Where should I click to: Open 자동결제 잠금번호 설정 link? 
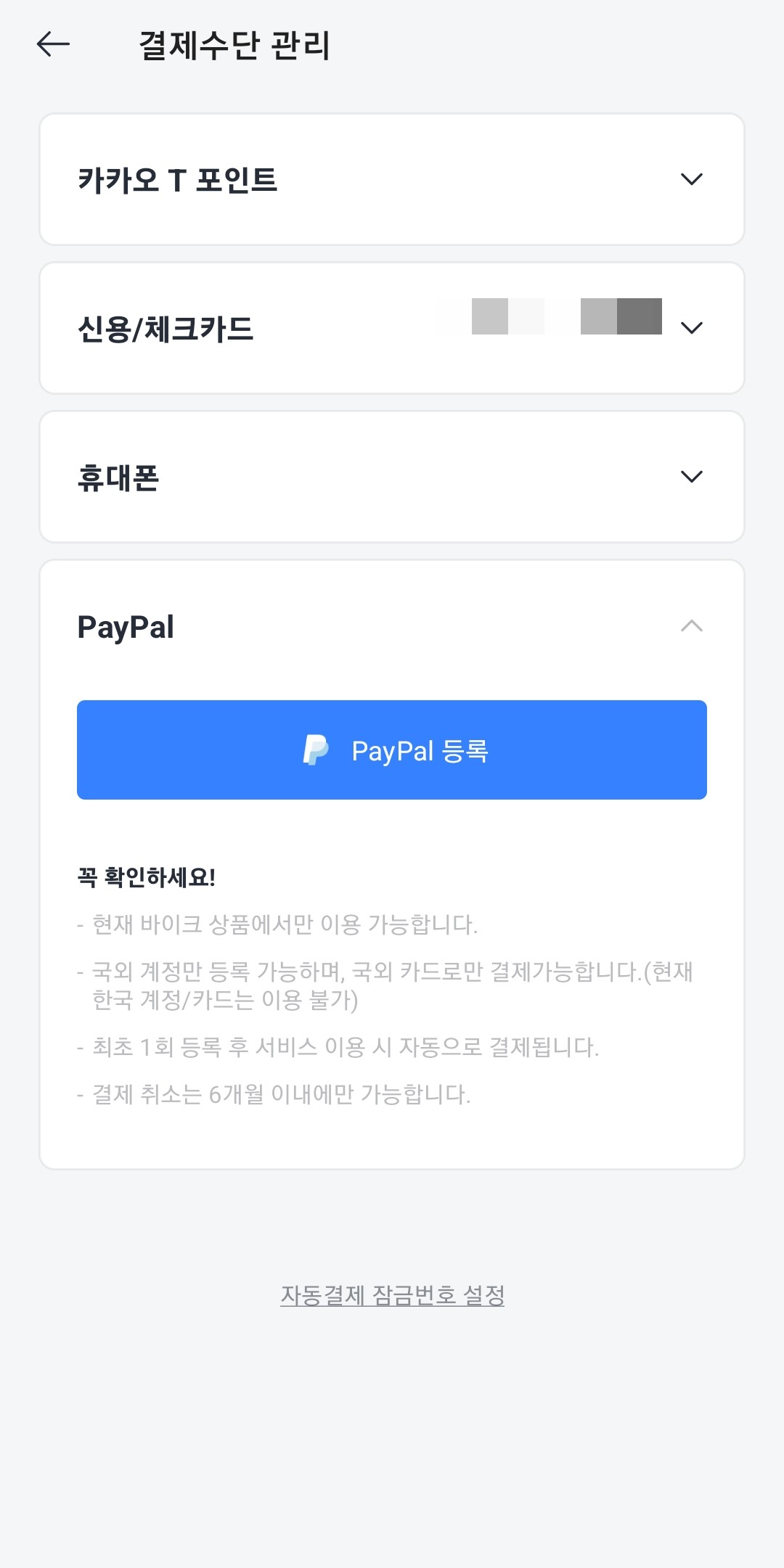(x=392, y=1293)
